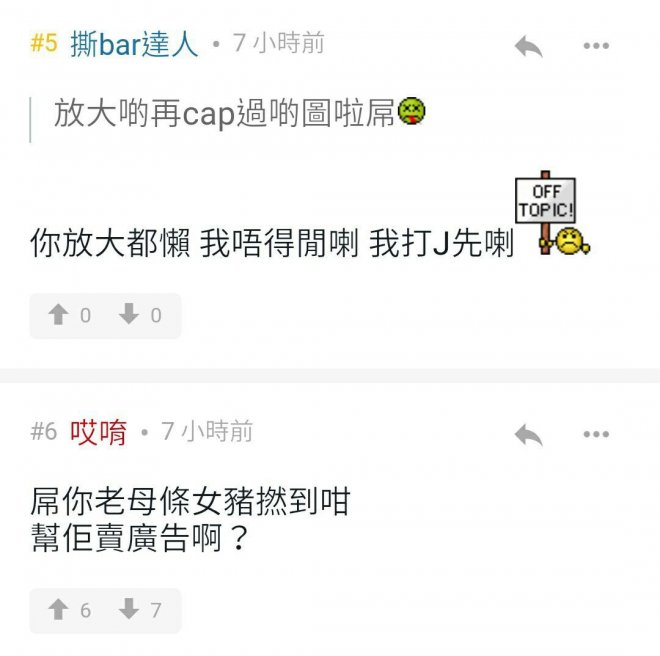Image resolution: width=660 pixels, height=656 pixels.
Task: Reply to comment #6 by 哎唷
Action: tap(528, 434)
